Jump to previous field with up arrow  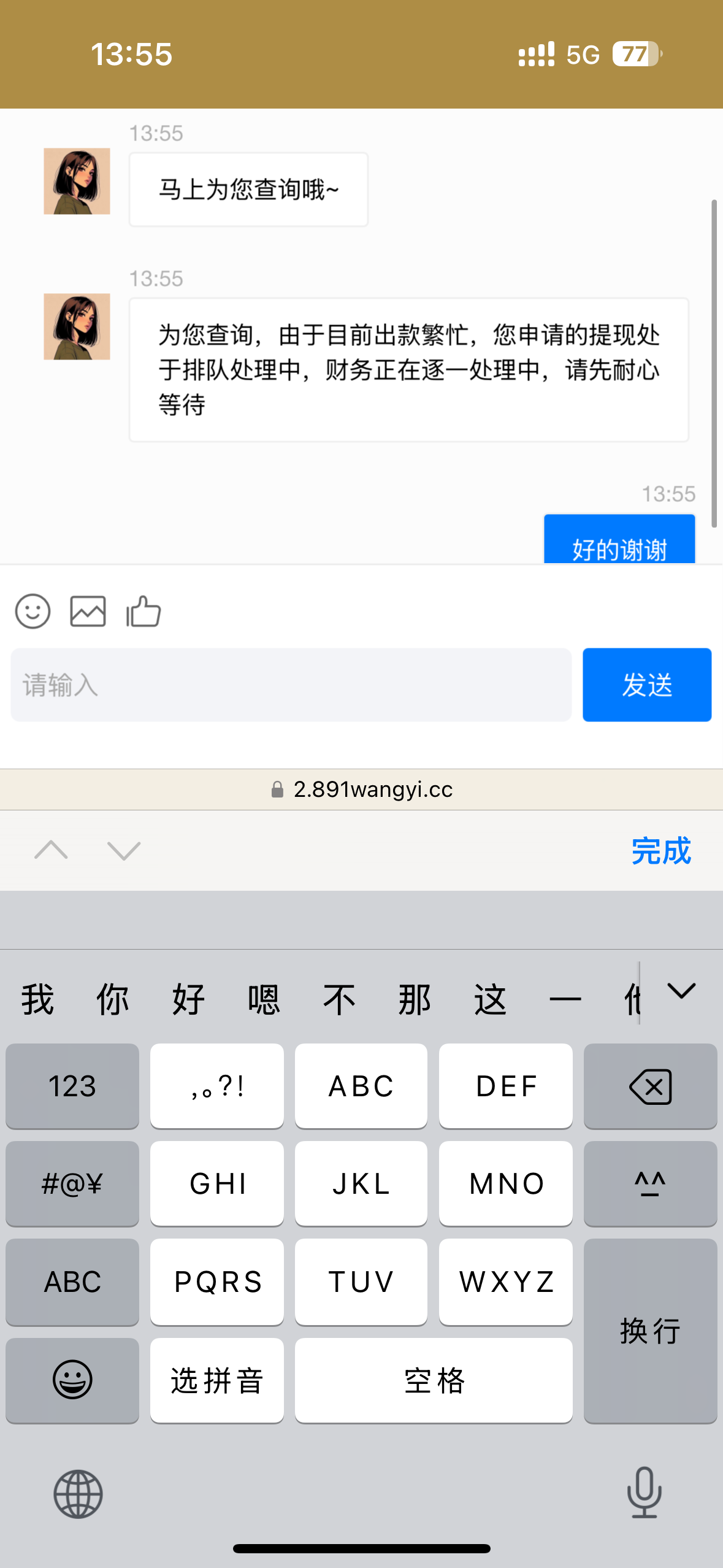coord(52,851)
